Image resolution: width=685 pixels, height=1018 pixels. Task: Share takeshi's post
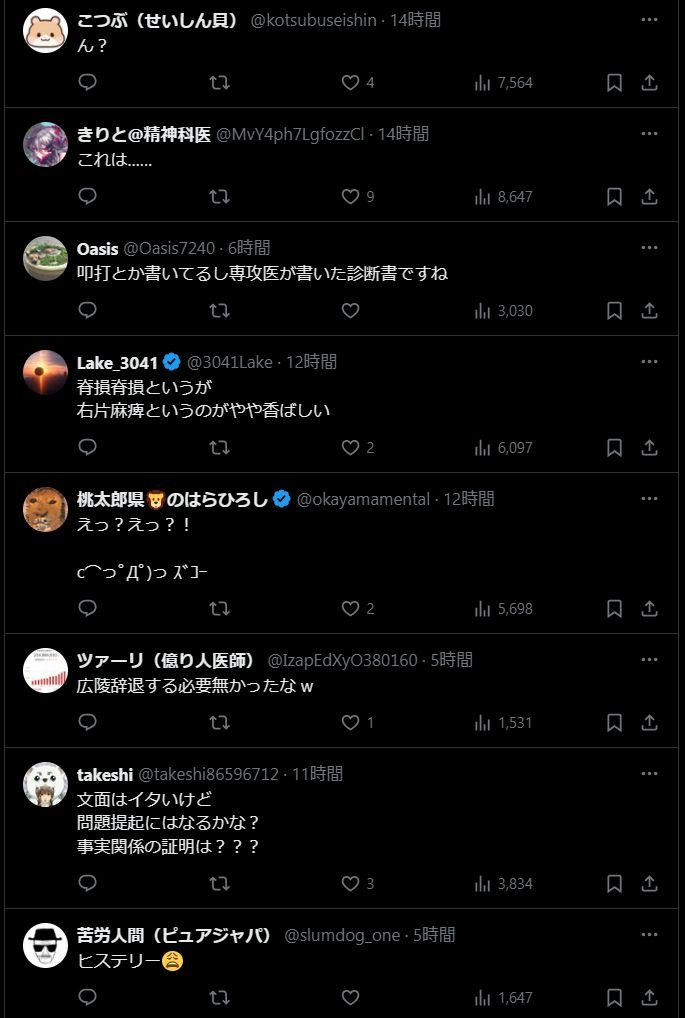pos(648,883)
